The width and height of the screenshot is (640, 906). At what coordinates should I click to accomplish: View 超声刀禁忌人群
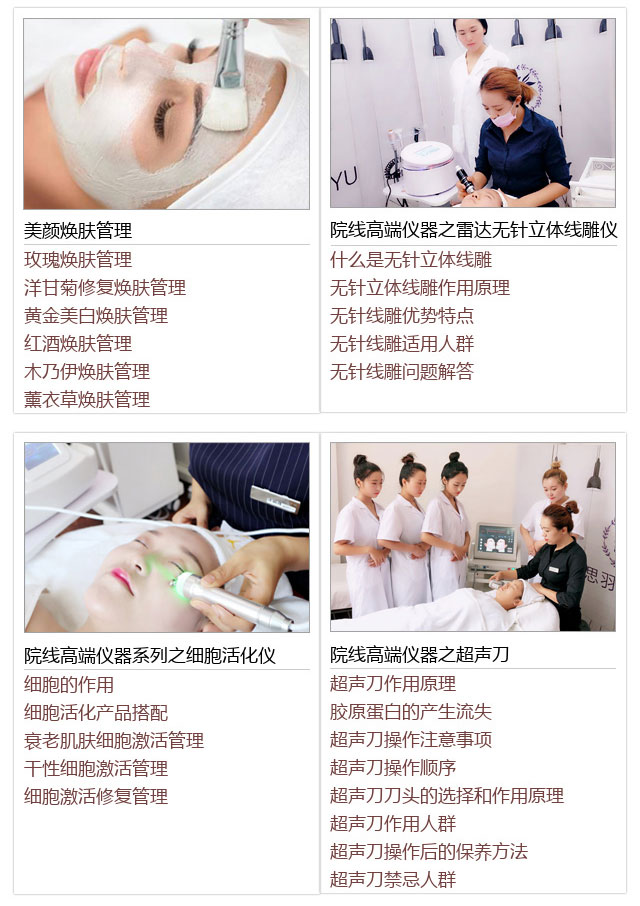tap(393, 880)
